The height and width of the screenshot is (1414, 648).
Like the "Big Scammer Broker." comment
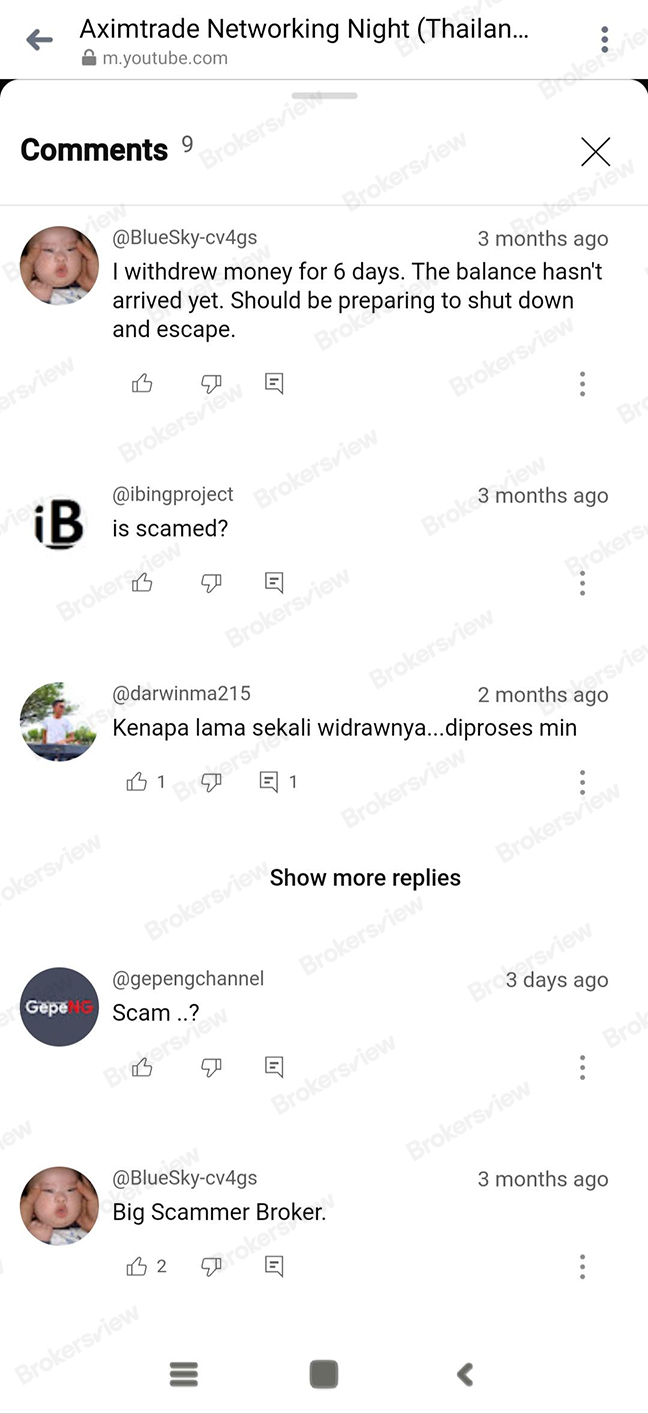click(137, 1267)
